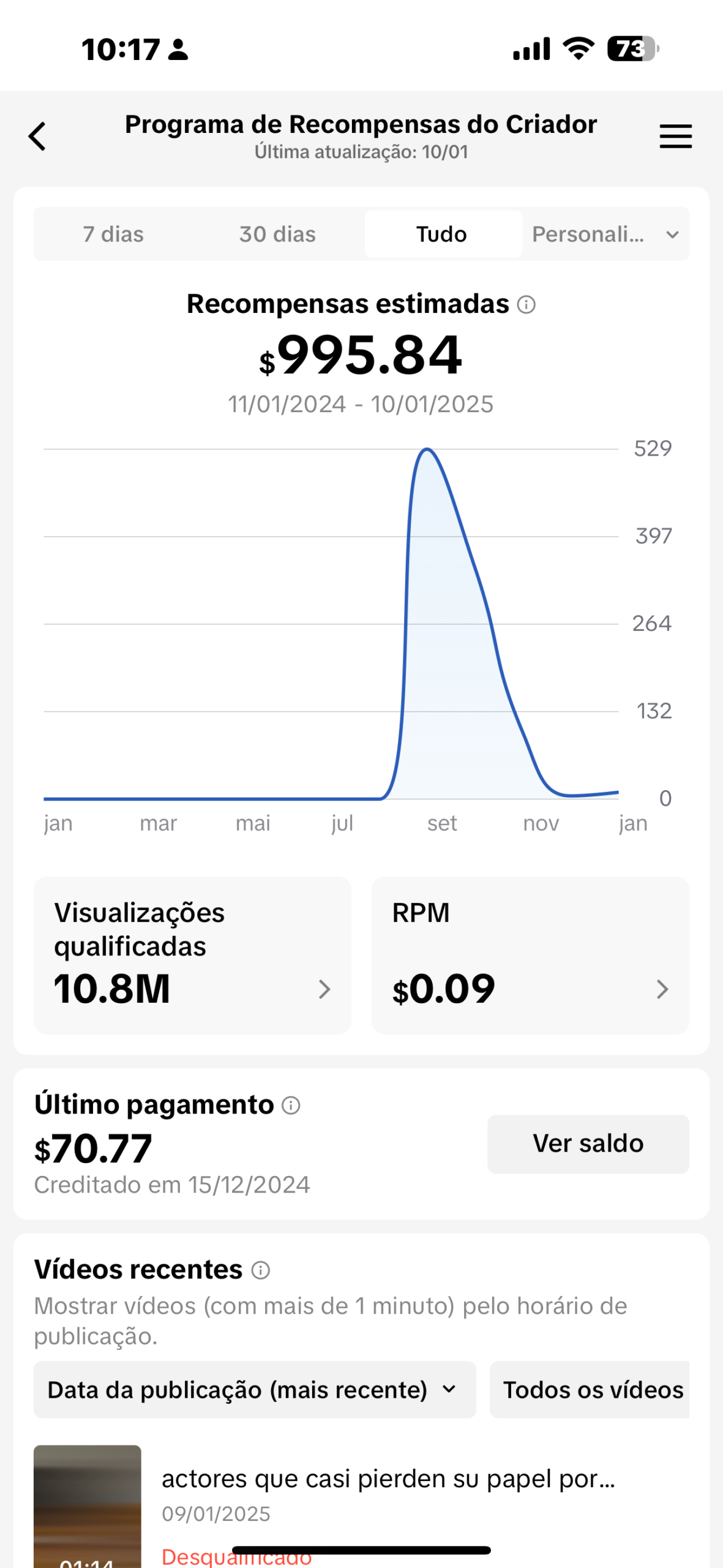The image size is (723, 1568).
Task: Tap info icon next to Último pagamento
Action: (x=291, y=1106)
